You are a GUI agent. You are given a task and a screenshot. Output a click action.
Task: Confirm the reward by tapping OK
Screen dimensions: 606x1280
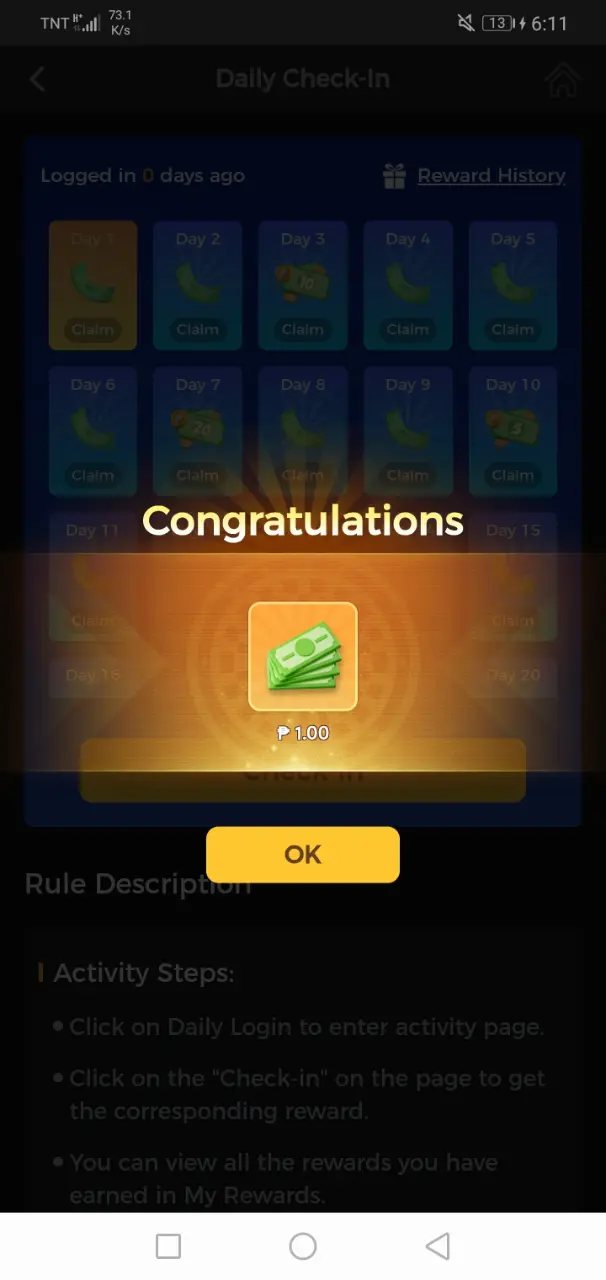[302, 854]
